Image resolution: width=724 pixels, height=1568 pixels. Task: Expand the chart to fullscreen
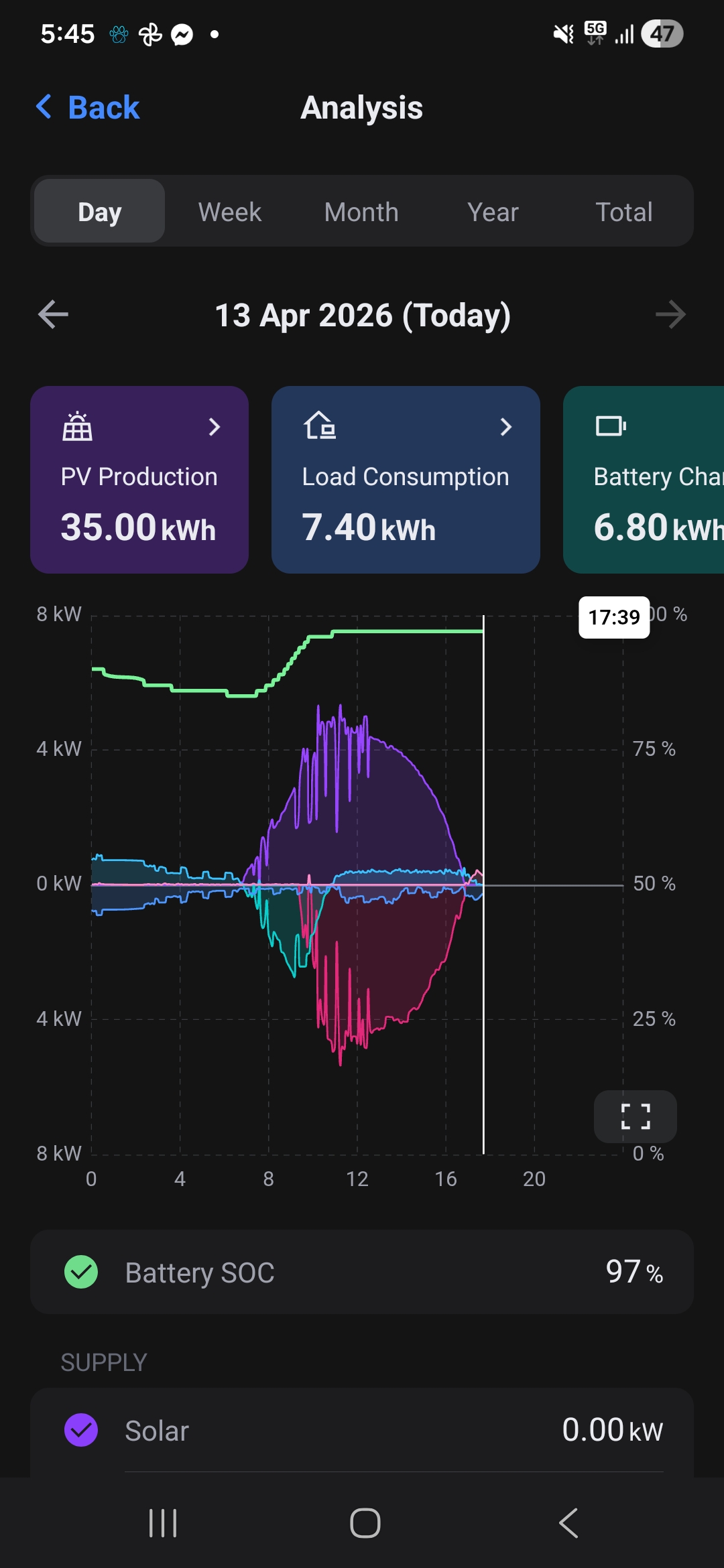click(x=635, y=1116)
